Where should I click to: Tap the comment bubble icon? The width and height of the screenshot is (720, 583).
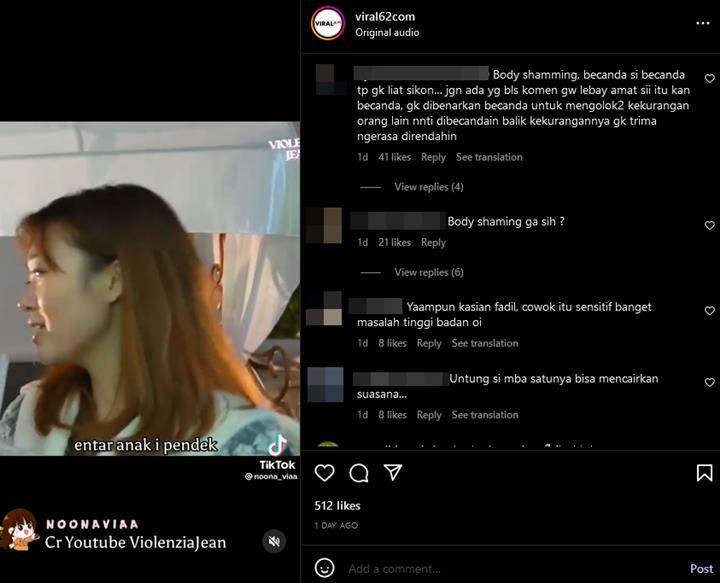click(x=359, y=473)
